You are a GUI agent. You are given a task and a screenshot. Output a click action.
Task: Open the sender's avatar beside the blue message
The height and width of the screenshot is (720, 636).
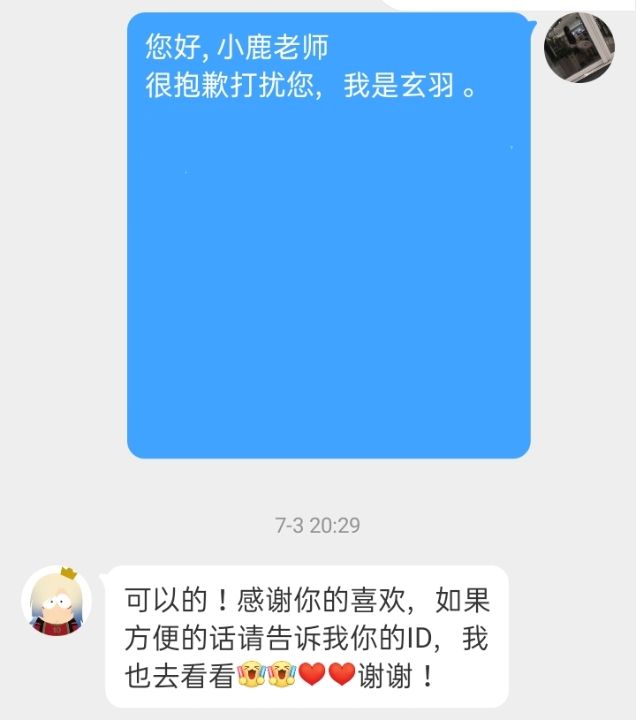pos(578,47)
